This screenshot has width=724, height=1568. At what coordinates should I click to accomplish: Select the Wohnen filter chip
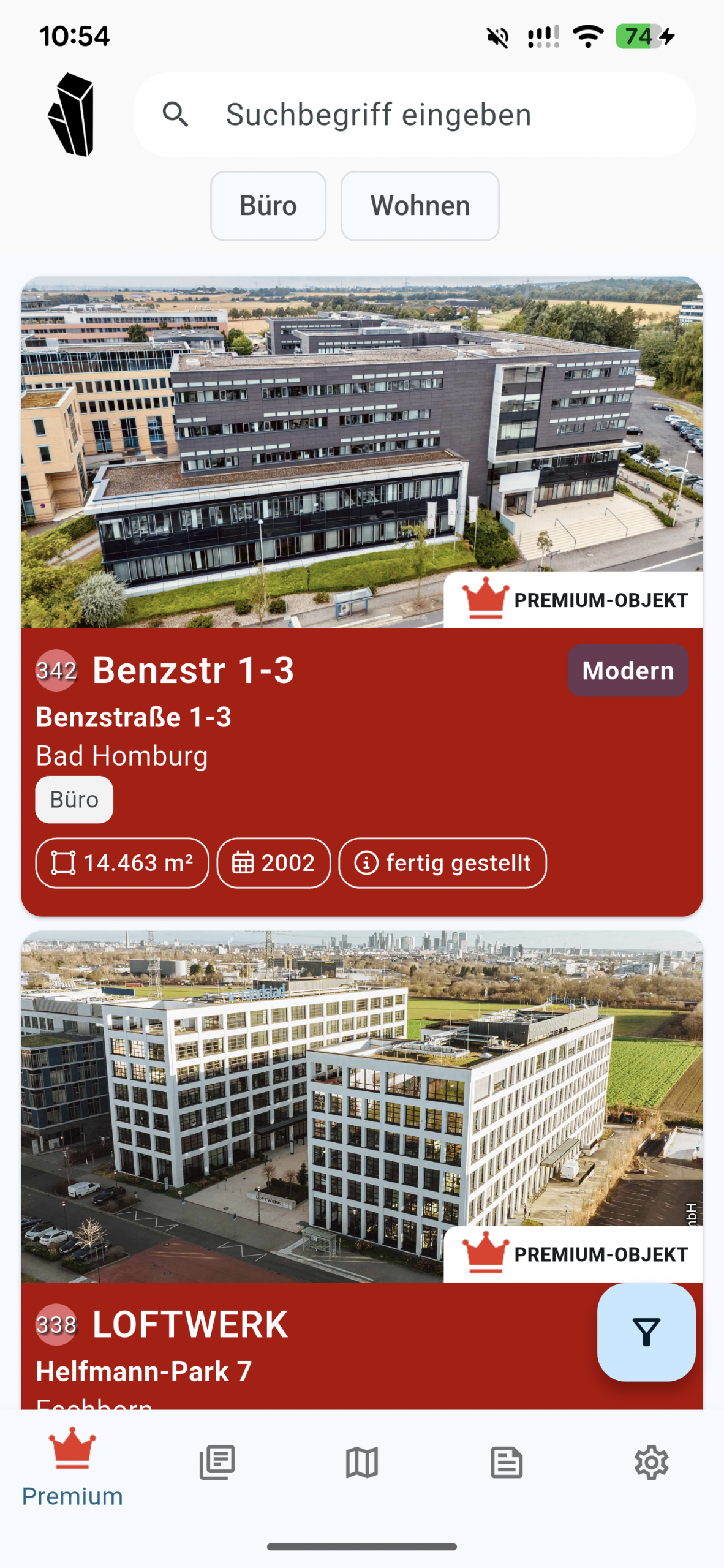tap(420, 206)
